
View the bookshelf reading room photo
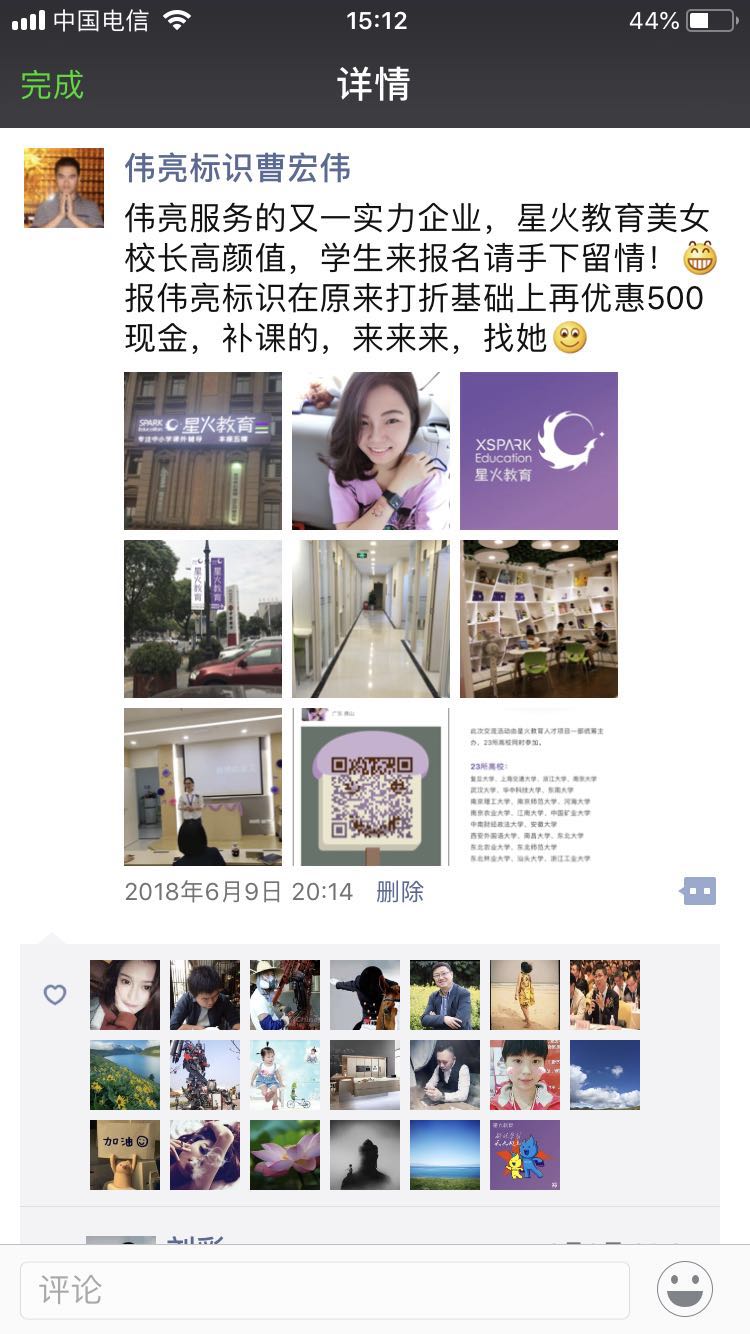[539, 619]
